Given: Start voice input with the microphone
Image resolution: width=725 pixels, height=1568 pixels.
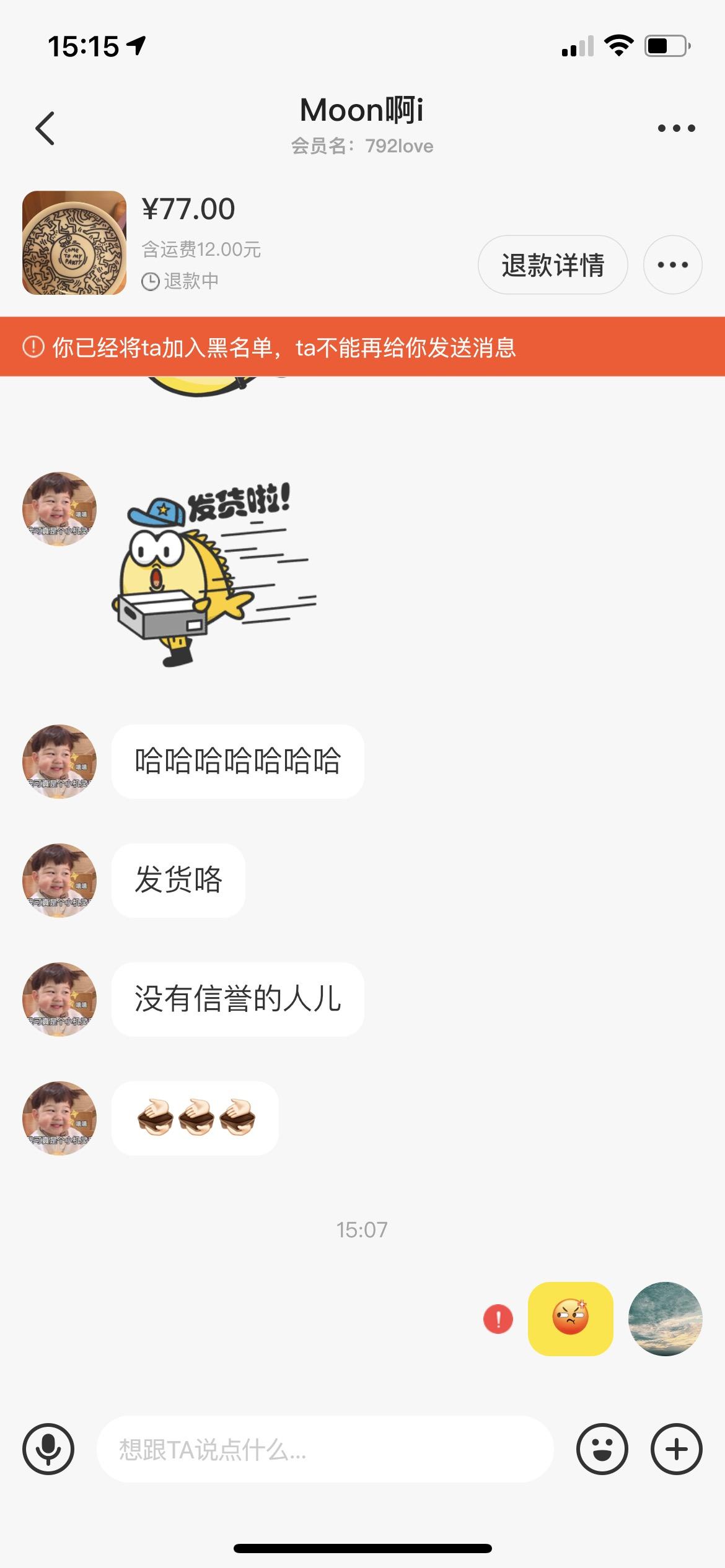Looking at the screenshot, I should [48, 1449].
